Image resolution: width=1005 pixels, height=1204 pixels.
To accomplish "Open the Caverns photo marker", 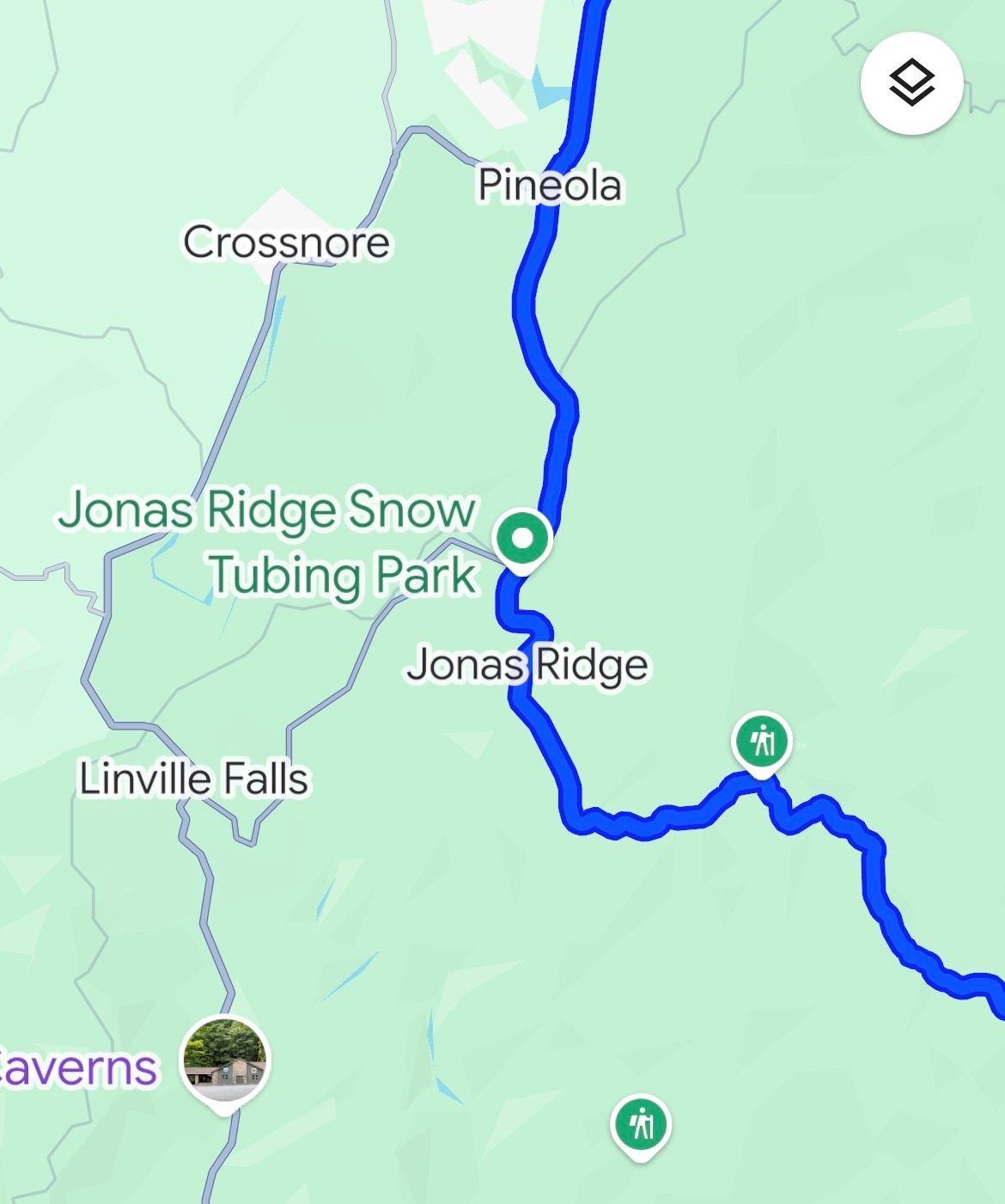I will point(225,1062).
